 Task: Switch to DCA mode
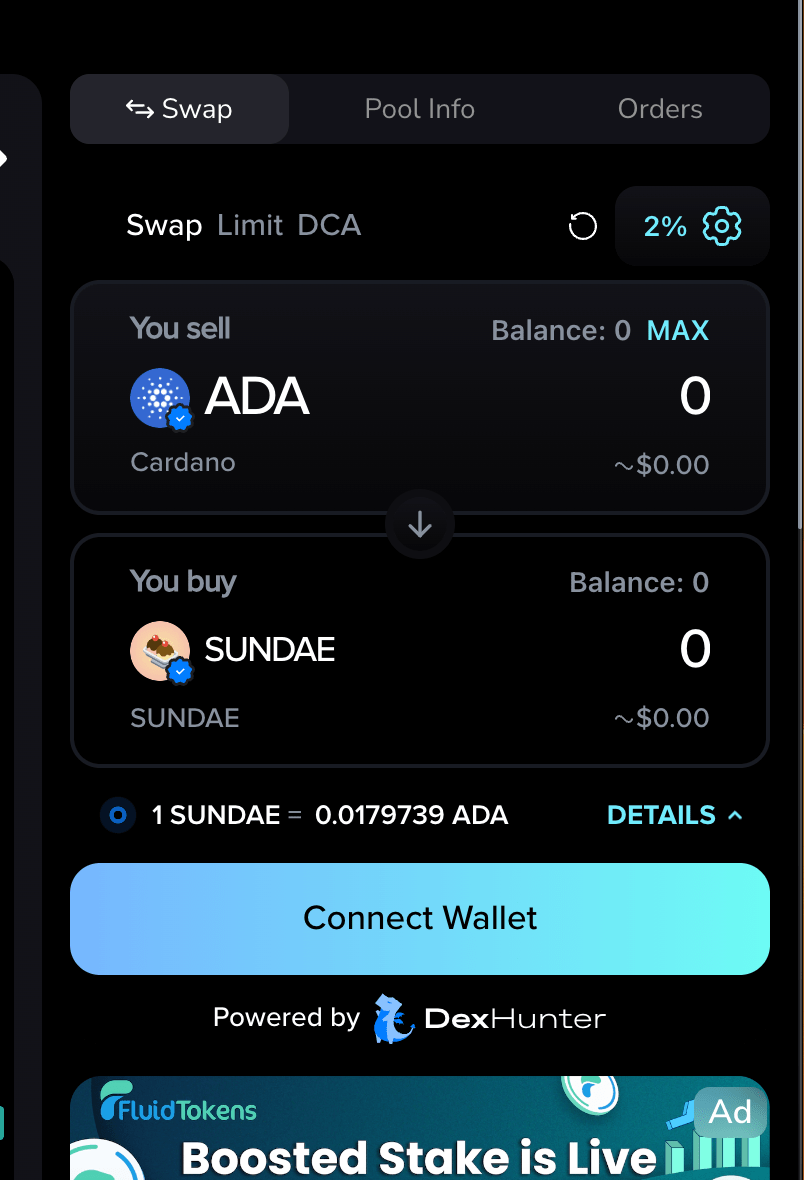point(330,225)
